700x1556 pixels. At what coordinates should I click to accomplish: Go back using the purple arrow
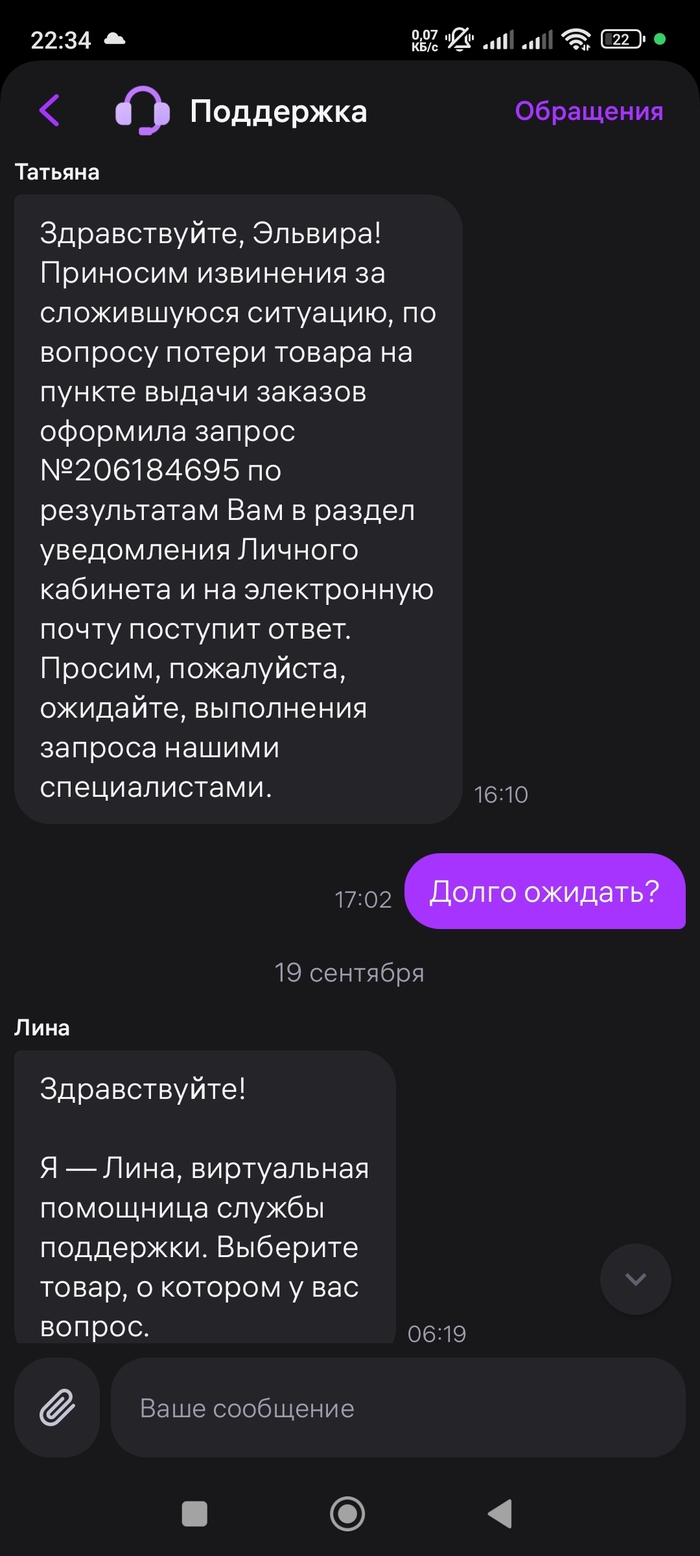(x=49, y=110)
